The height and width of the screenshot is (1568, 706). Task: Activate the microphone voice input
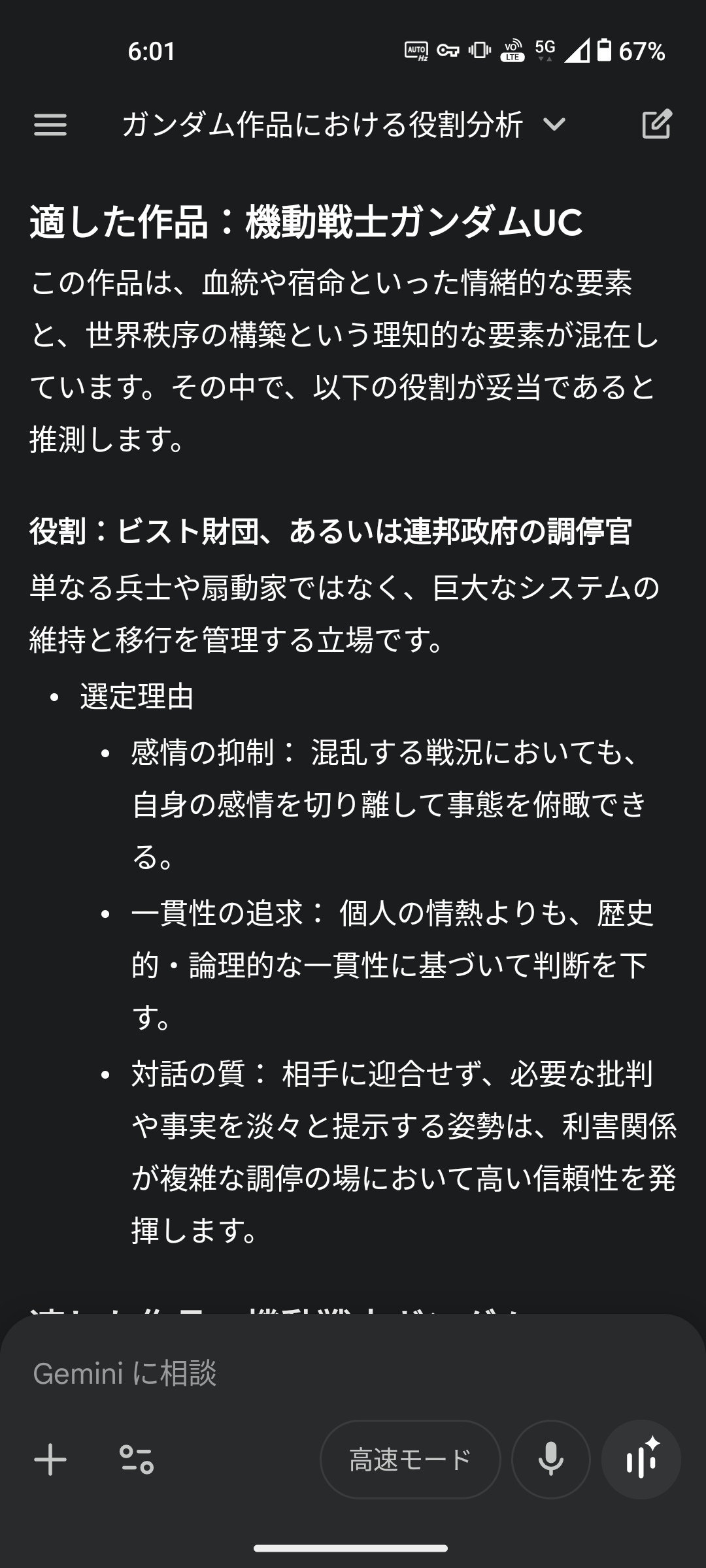pos(550,1460)
